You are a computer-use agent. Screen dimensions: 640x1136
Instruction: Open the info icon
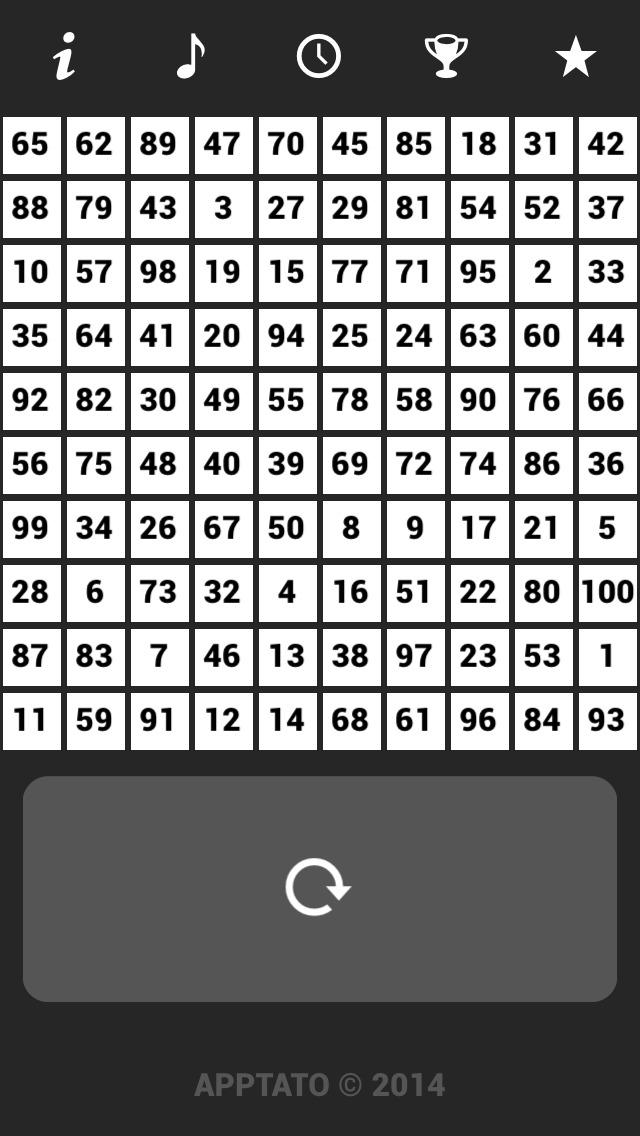(65, 56)
